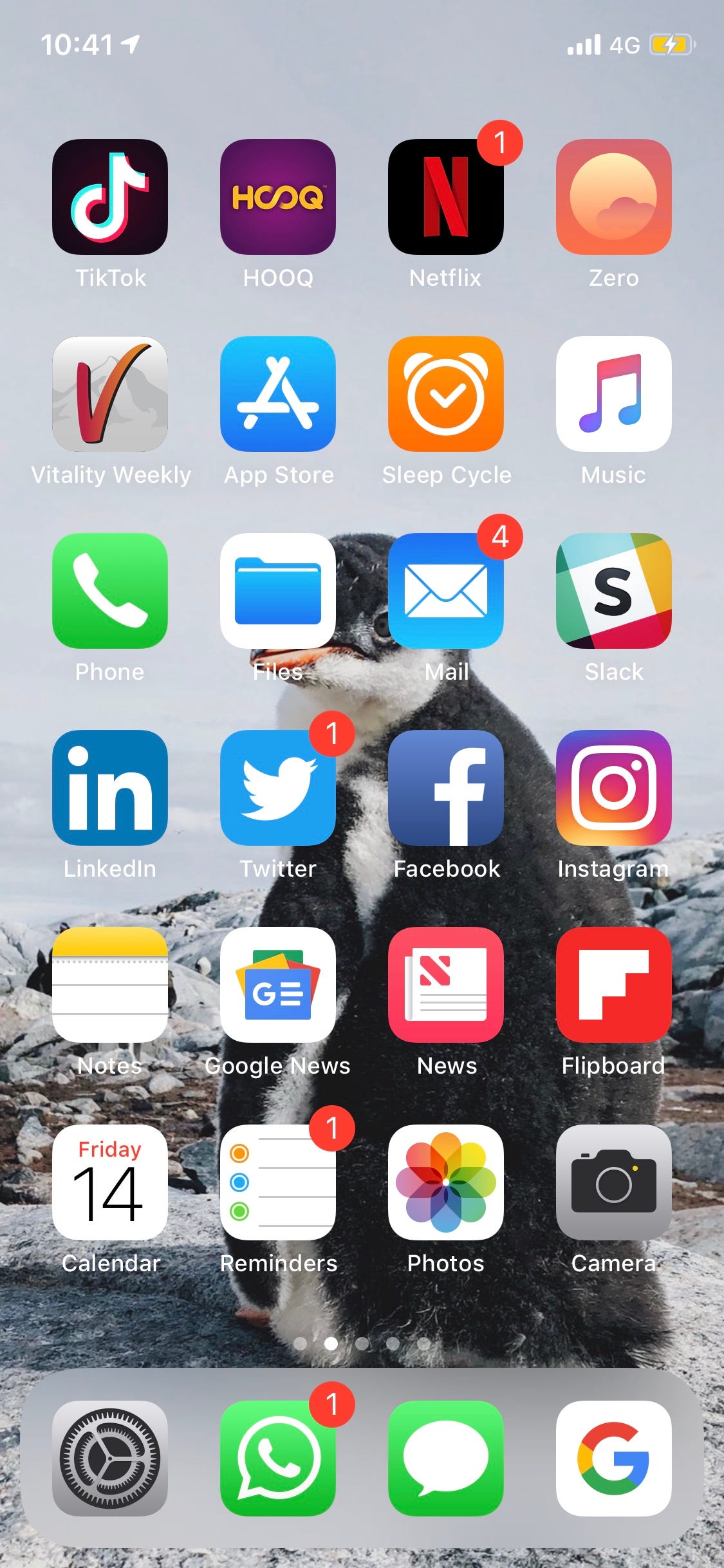The height and width of the screenshot is (1568, 724).
Task: Open Google News
Action: click(x=278, y=985)
